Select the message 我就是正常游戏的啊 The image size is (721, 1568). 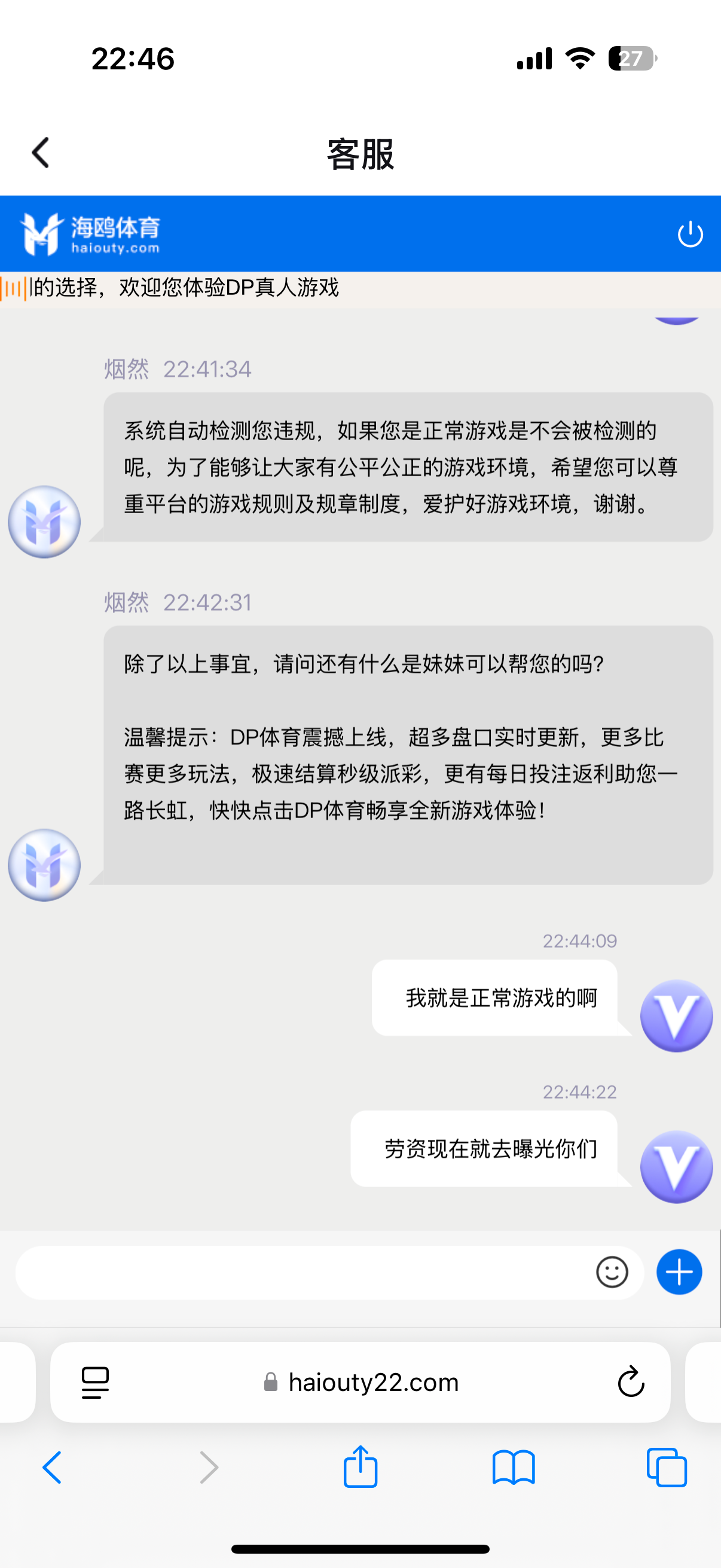click(502, 997)
